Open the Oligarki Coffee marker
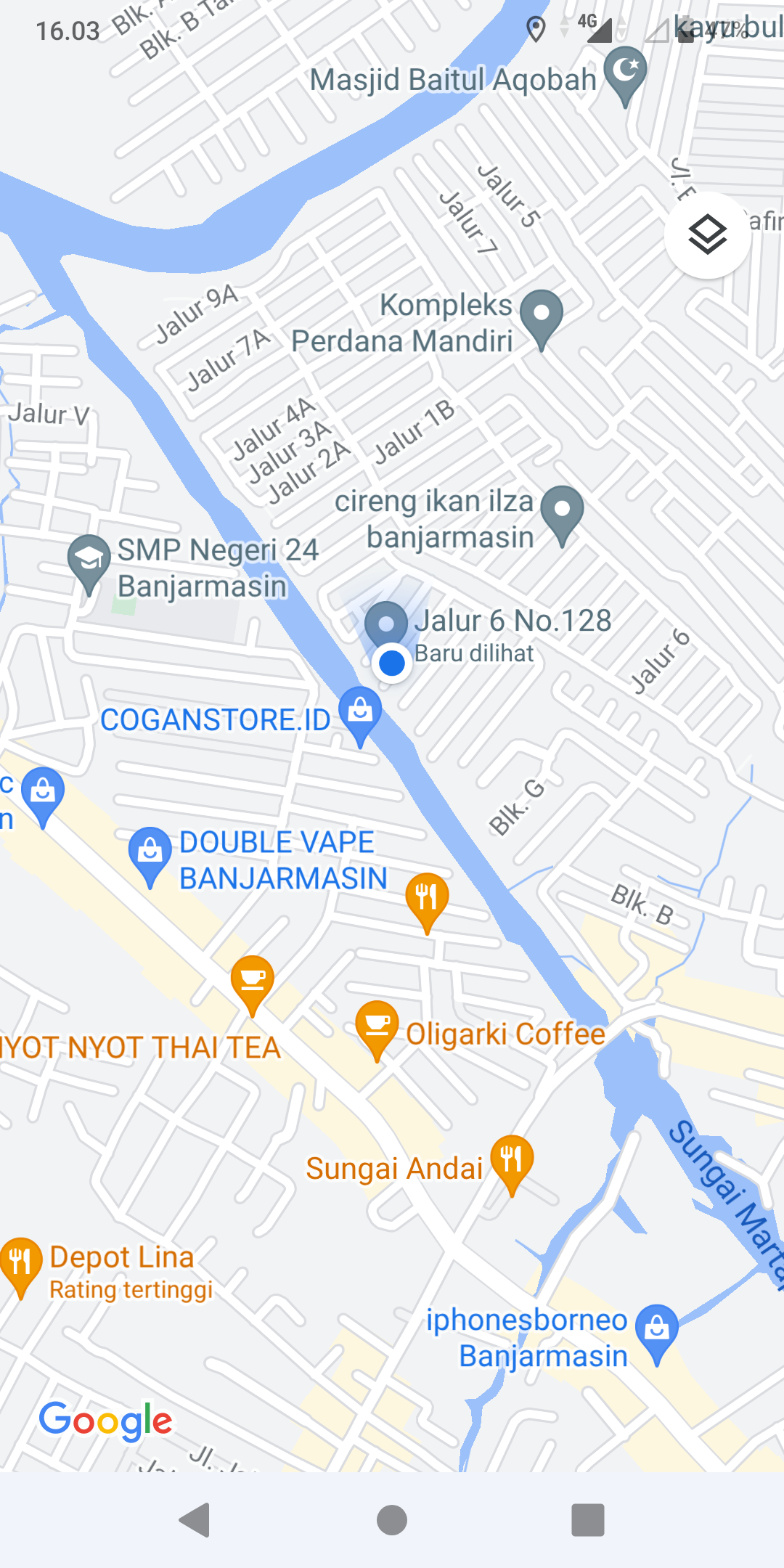This screenshot has width=784, height=1568. 377,1026
